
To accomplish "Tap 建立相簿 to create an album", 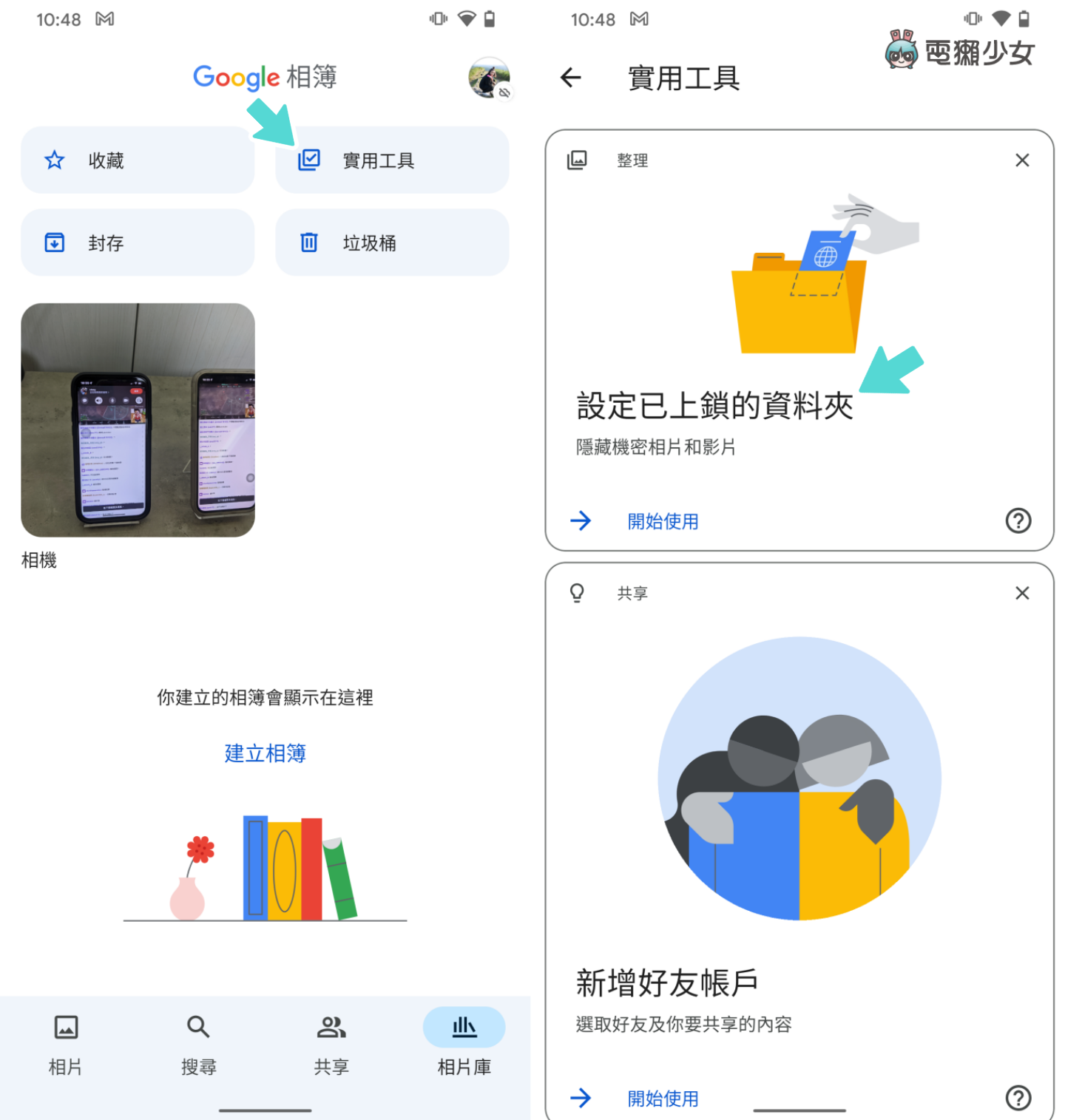I will point(265,753).
